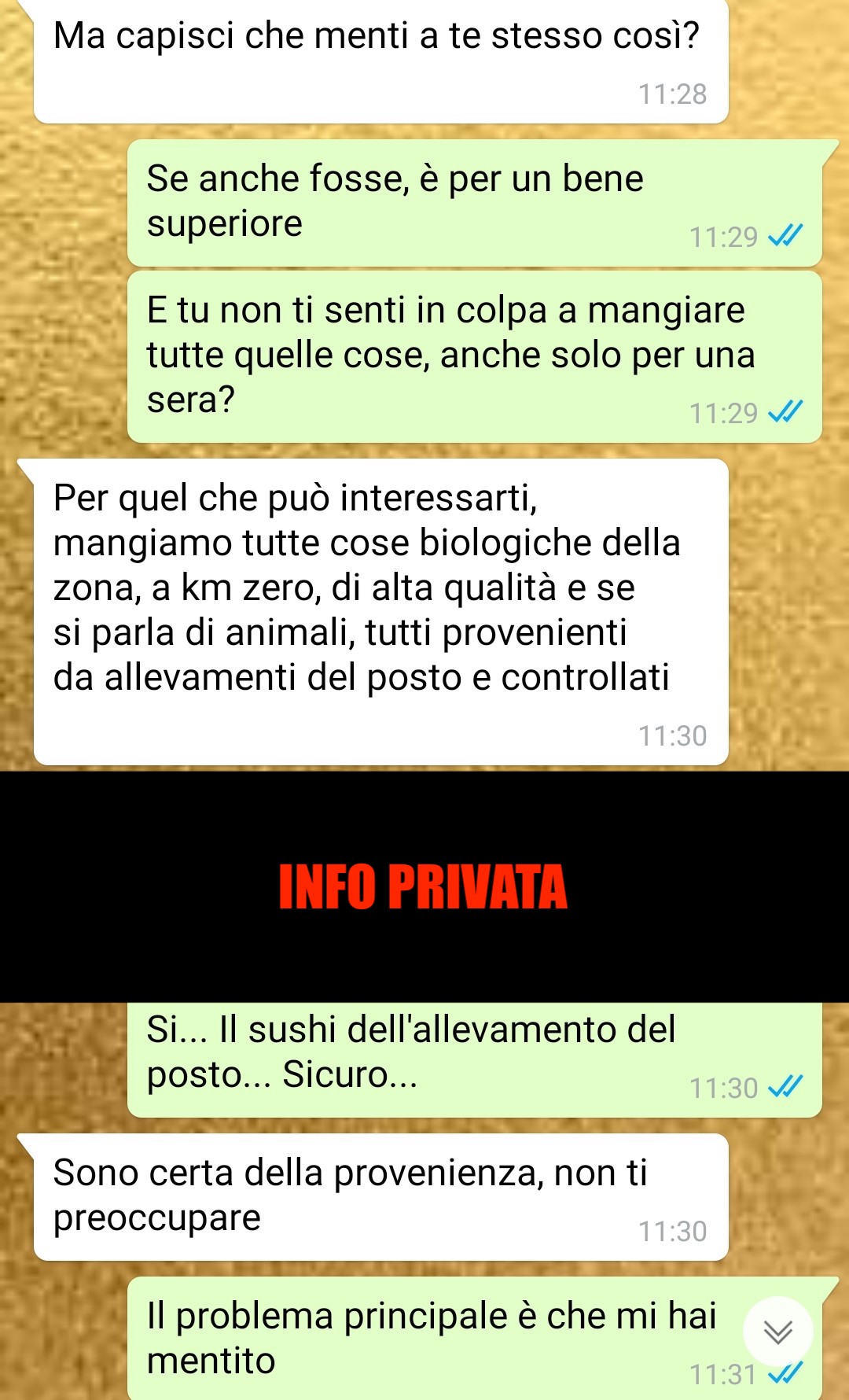The image size is (849, 1400).
Task: Jump to latest messages with the down-arrow button
Action: click(777, 1331)
